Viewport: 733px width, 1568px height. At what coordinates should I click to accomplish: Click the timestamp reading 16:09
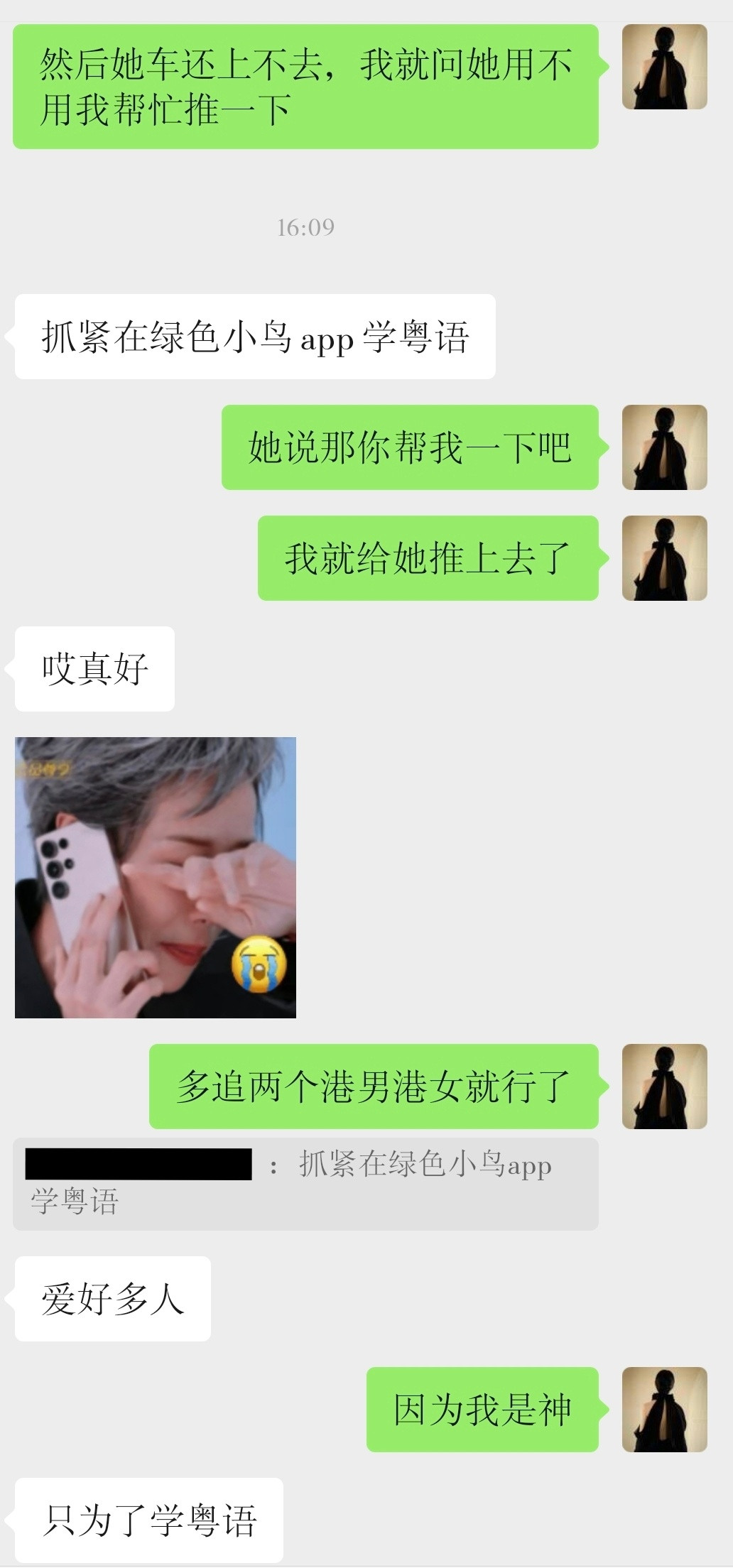click(x=307, y=227)
